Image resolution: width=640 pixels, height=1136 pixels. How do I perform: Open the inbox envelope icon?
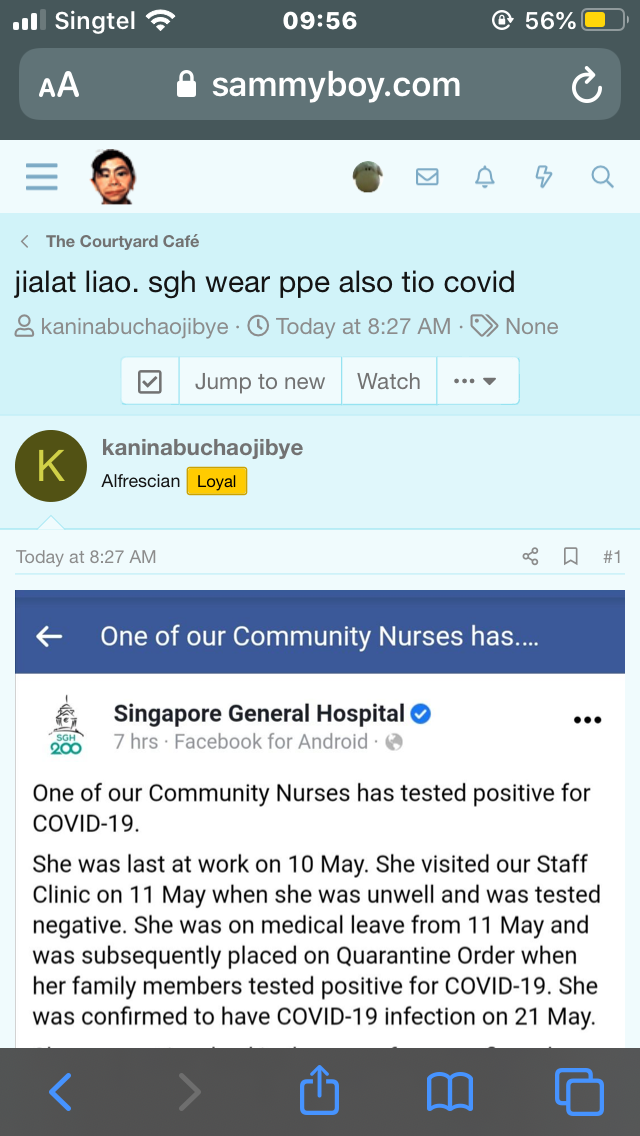pos(427,177)
